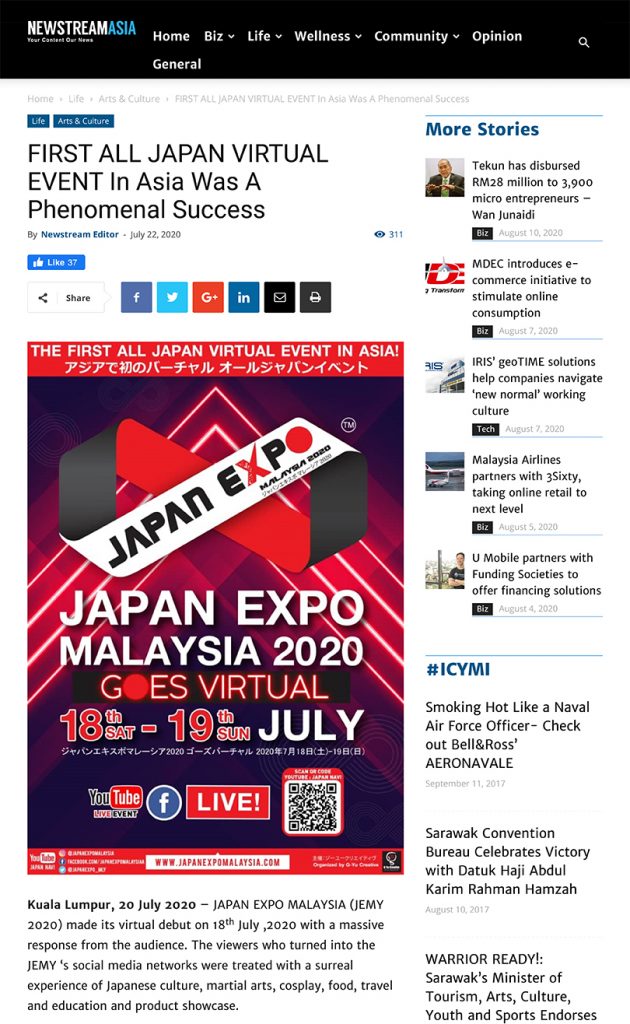Share the article on LinkedIn
Viewport: 630px width, 1024px height.
[244, 297]
